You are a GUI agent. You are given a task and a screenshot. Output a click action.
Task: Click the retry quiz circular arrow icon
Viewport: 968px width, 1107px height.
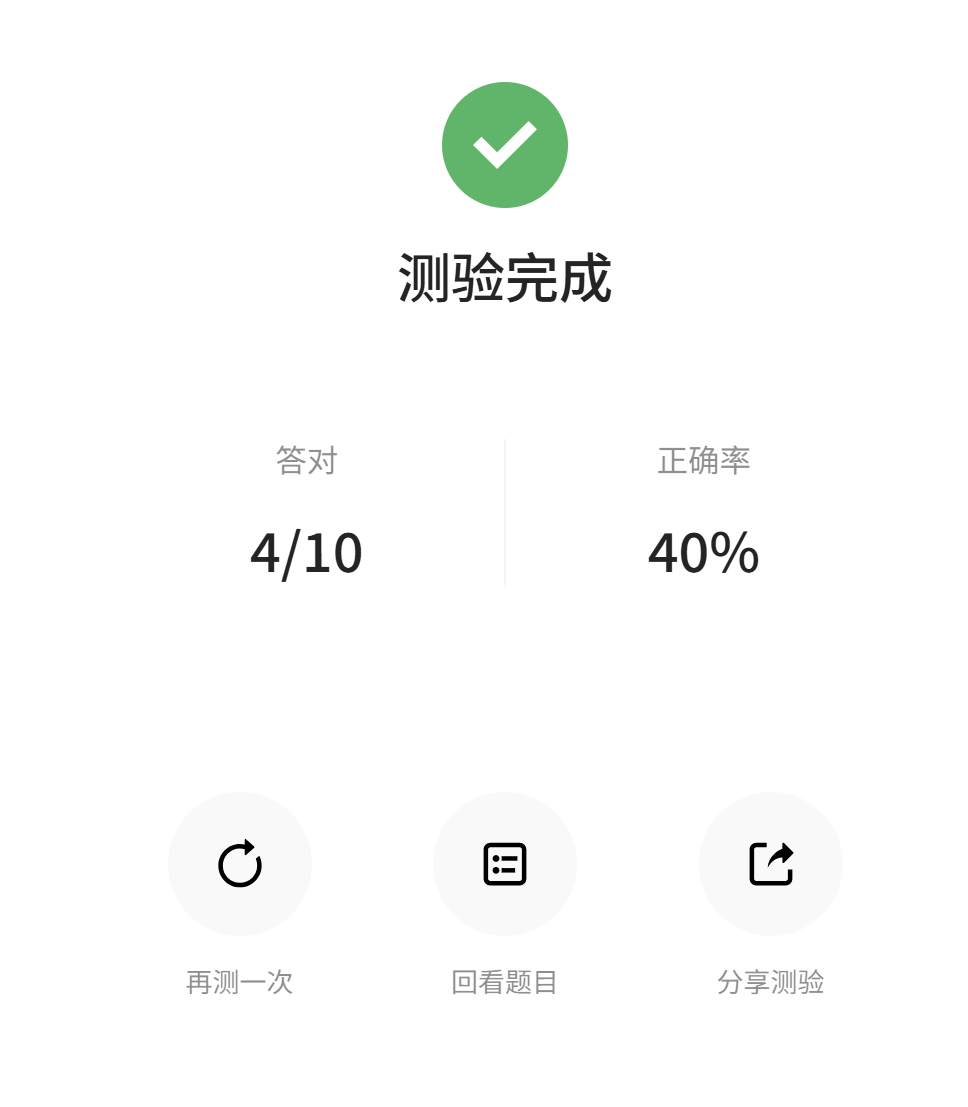[x=240, y=864]
